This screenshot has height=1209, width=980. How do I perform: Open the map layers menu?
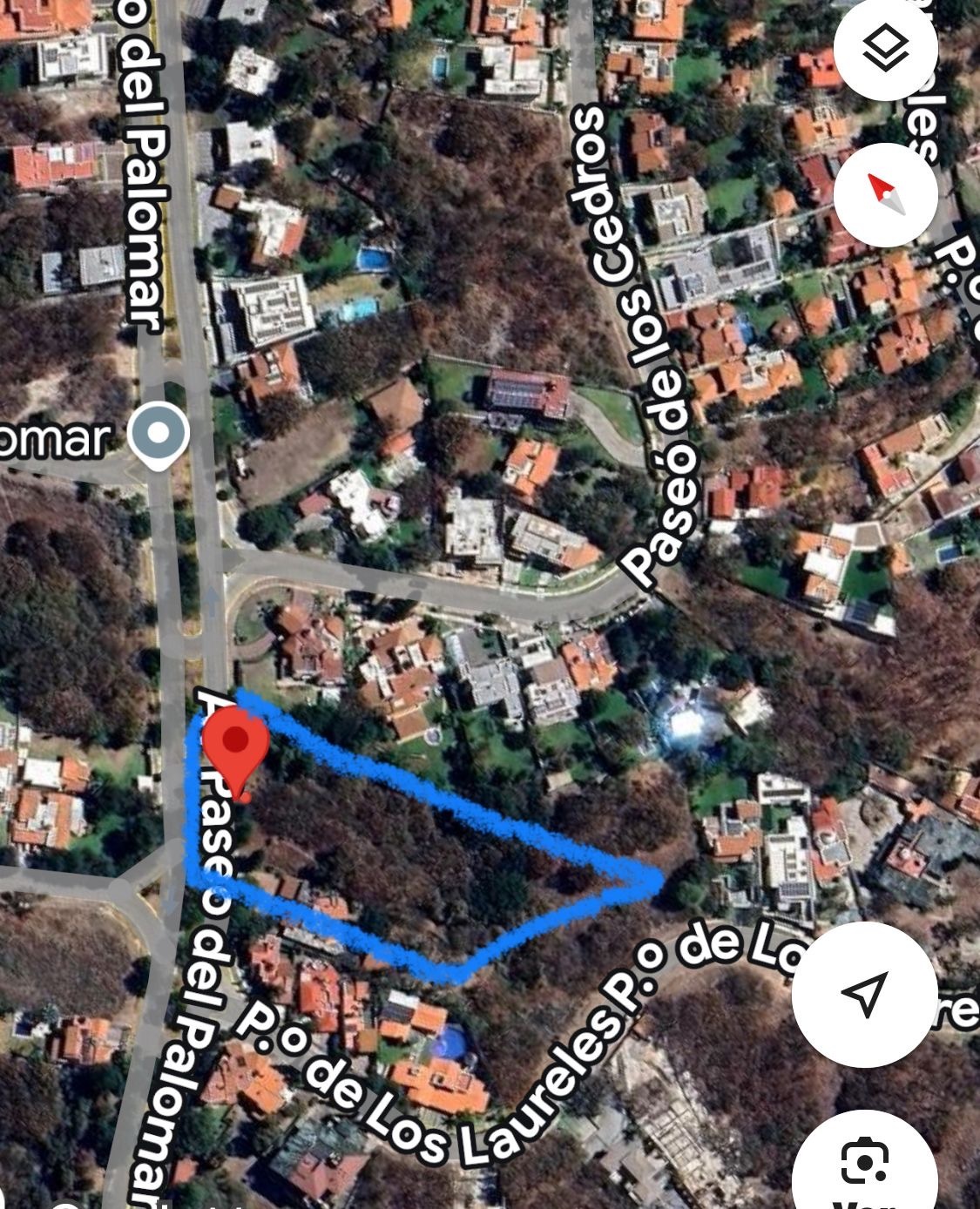[885, 48]
